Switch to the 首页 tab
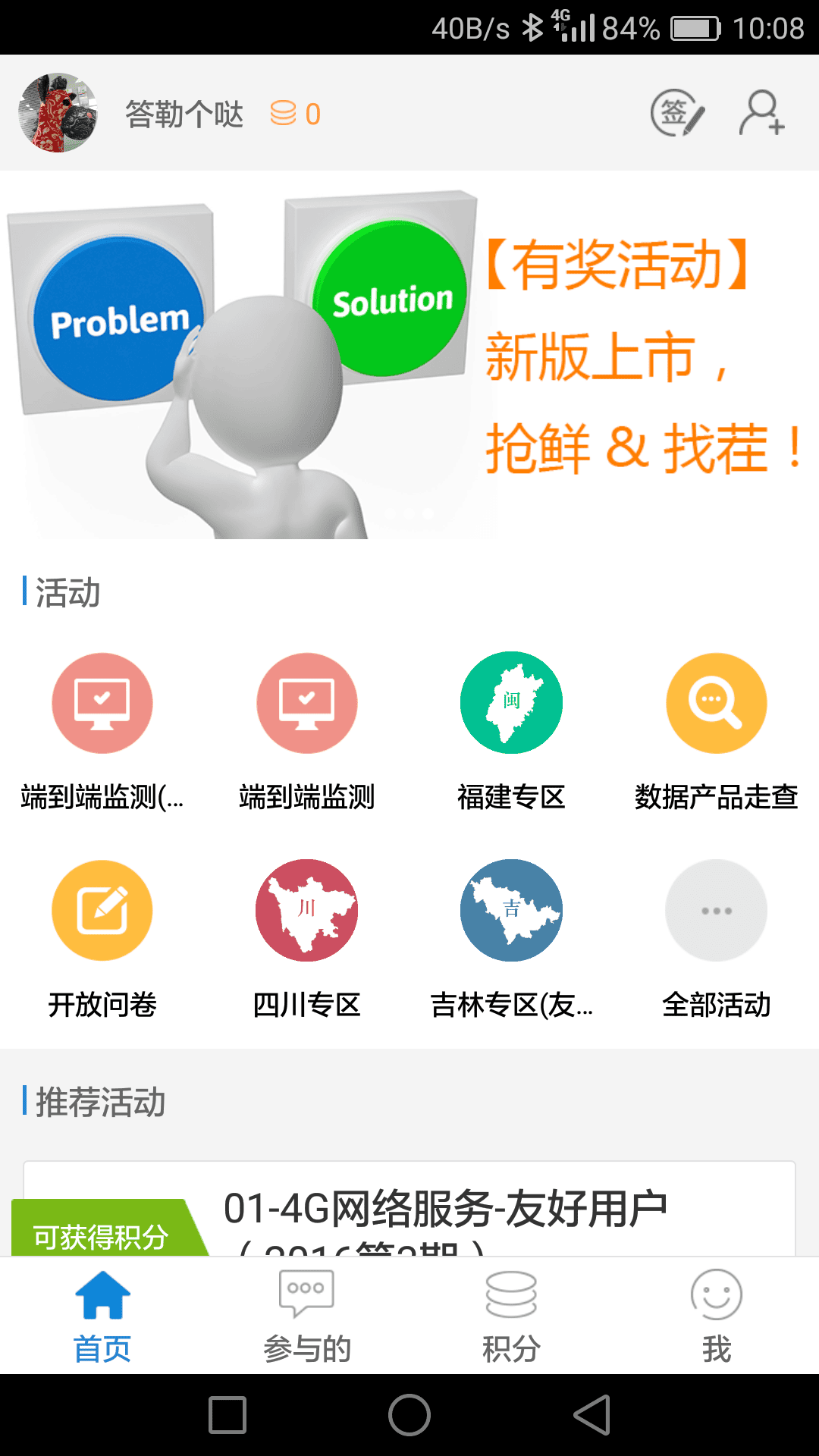This screenshot has height=1456, width=819. (102, 1316)
